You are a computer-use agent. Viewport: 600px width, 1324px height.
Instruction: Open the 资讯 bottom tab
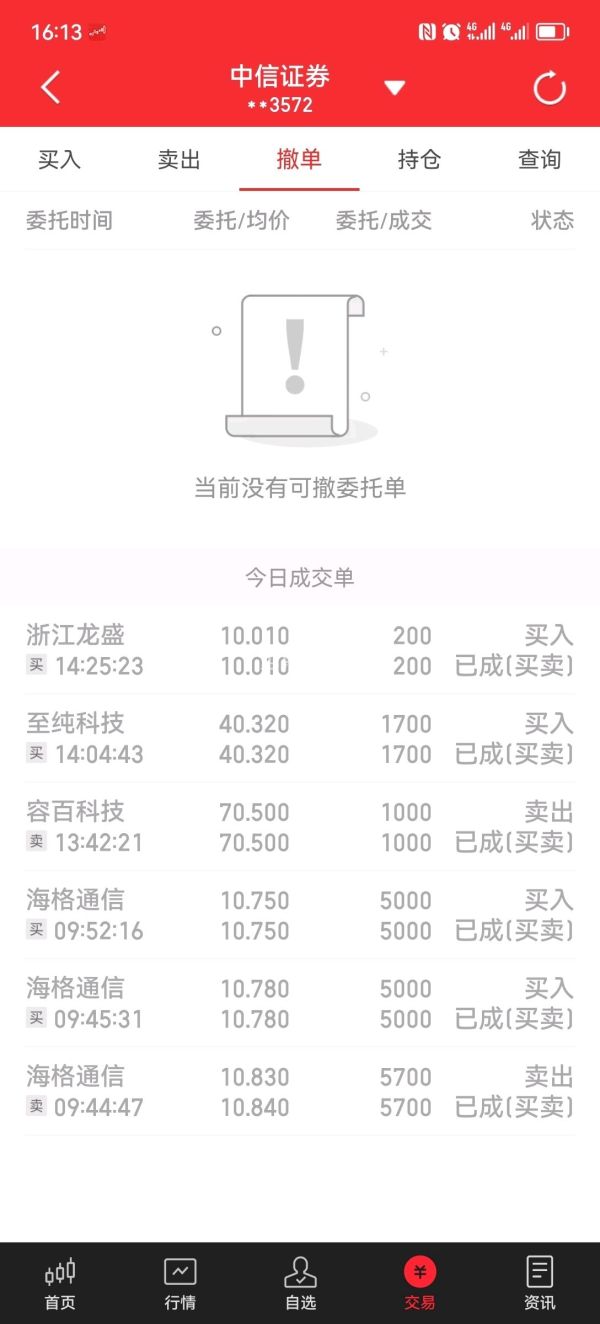540,1284
